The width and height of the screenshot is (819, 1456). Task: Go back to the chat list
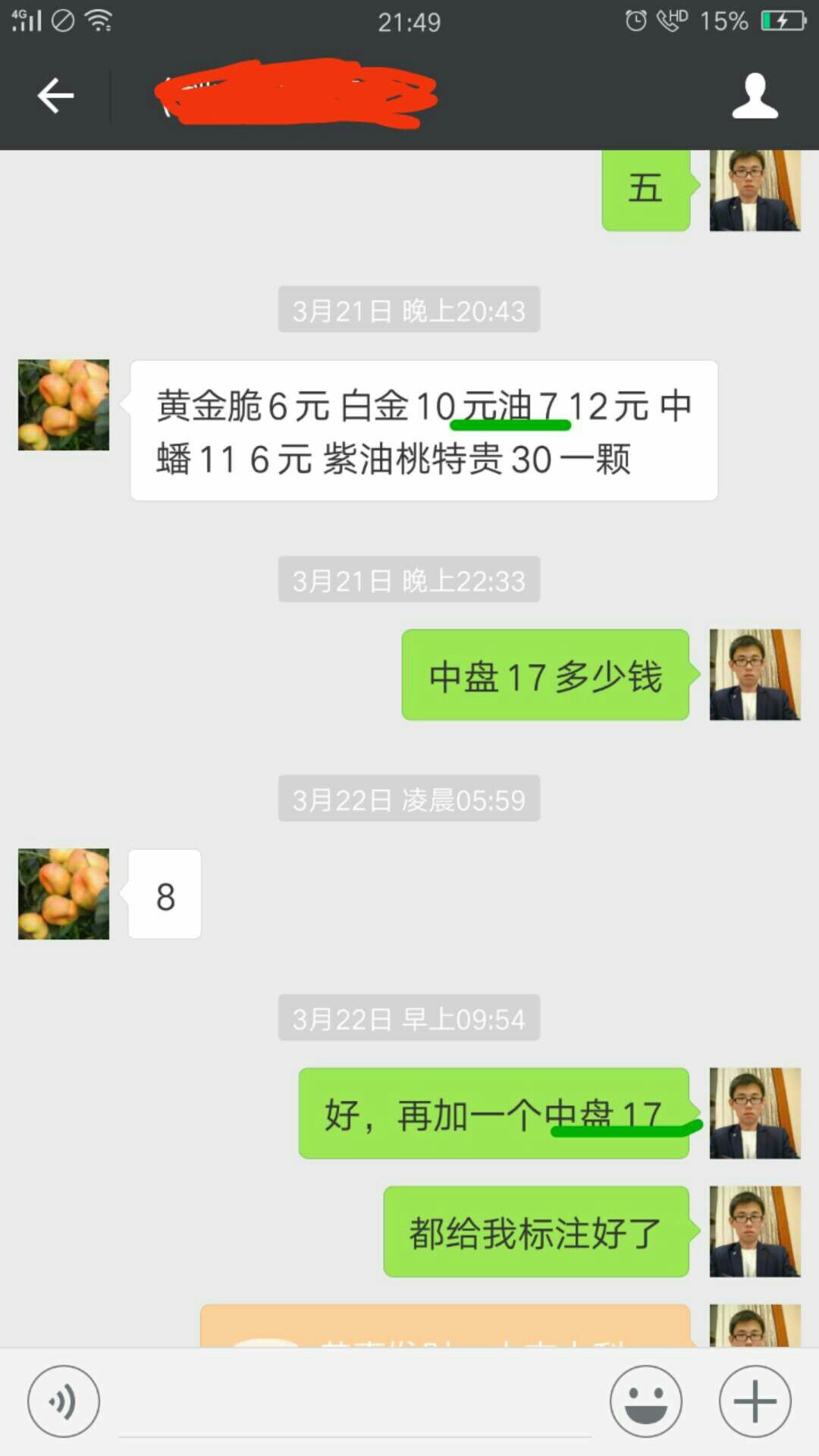(x=55, y=96)
